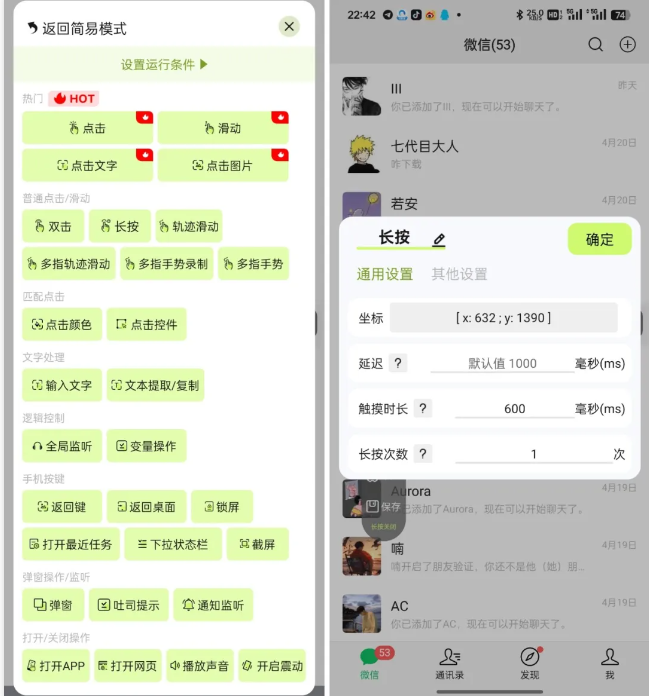The height and width of the screenshot is (696, 649).
Task: Show help for 长按次数
Action: 424,454
